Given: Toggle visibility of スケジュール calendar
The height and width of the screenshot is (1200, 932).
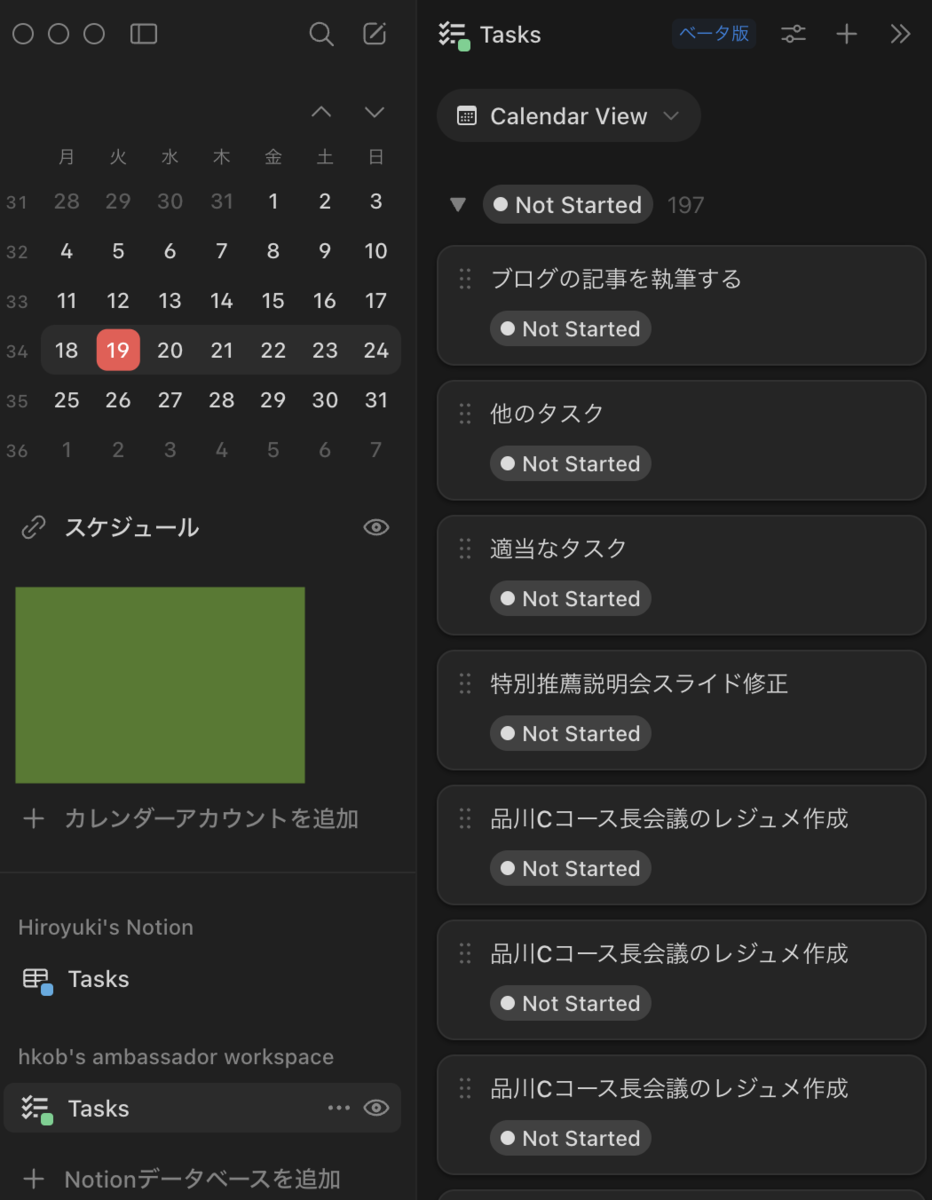Looking at the screenshot, I should pos(376,527).
